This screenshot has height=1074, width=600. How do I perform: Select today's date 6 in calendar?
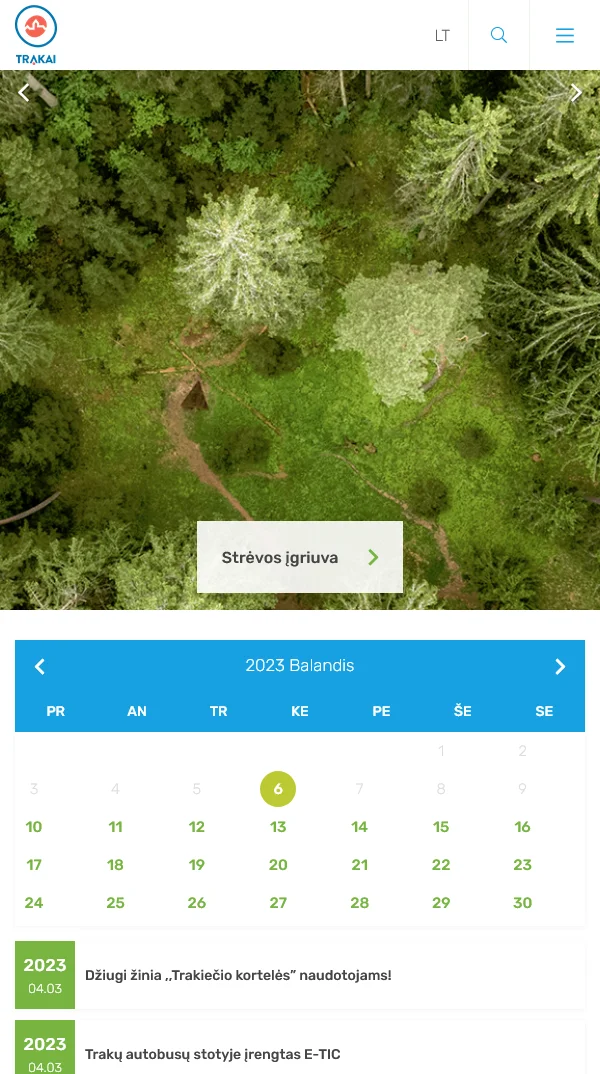click(x=278, y=789)
